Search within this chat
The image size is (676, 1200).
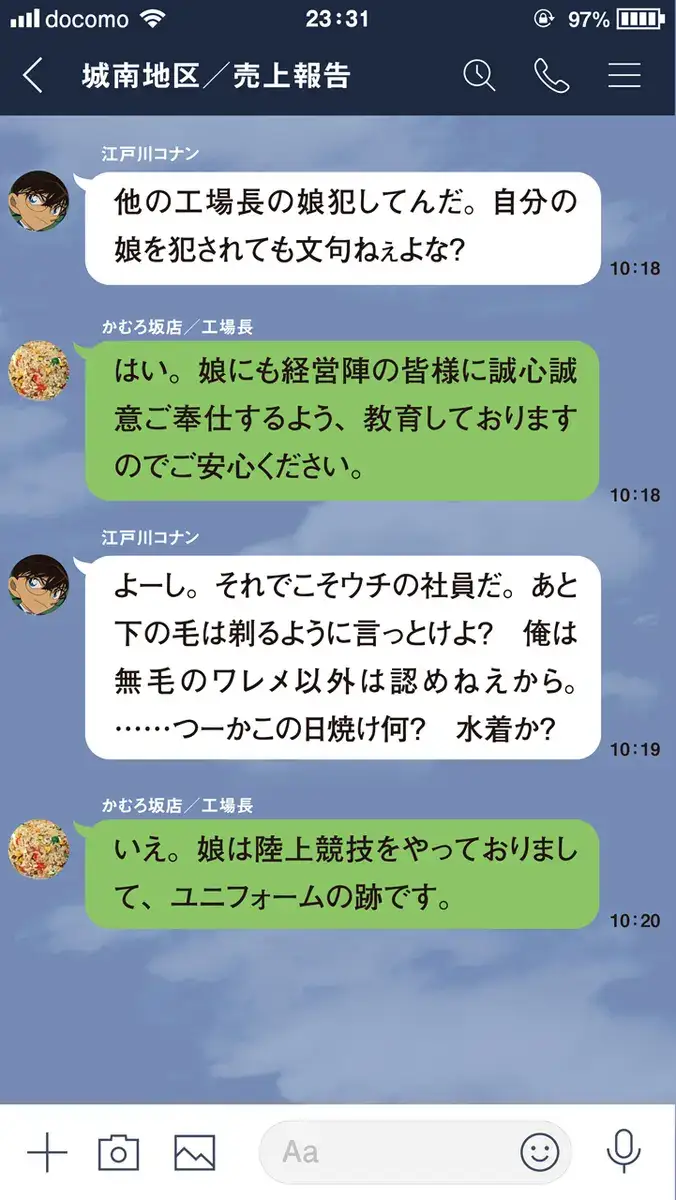[x=479, y=75]
